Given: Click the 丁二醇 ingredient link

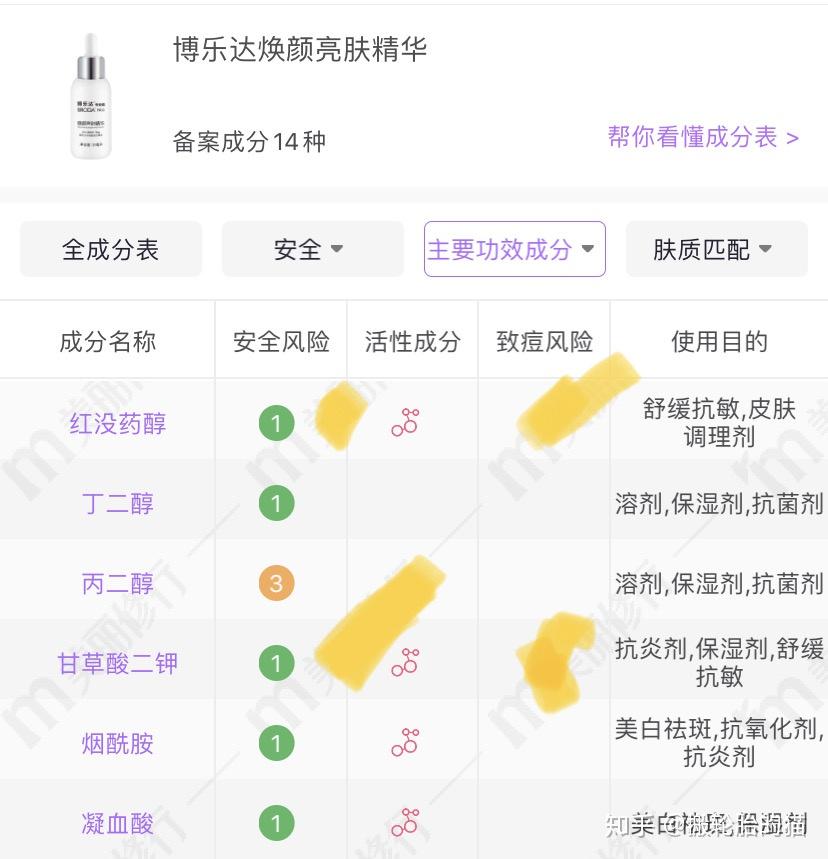Looking at the screenshot, I should (117, 503).
